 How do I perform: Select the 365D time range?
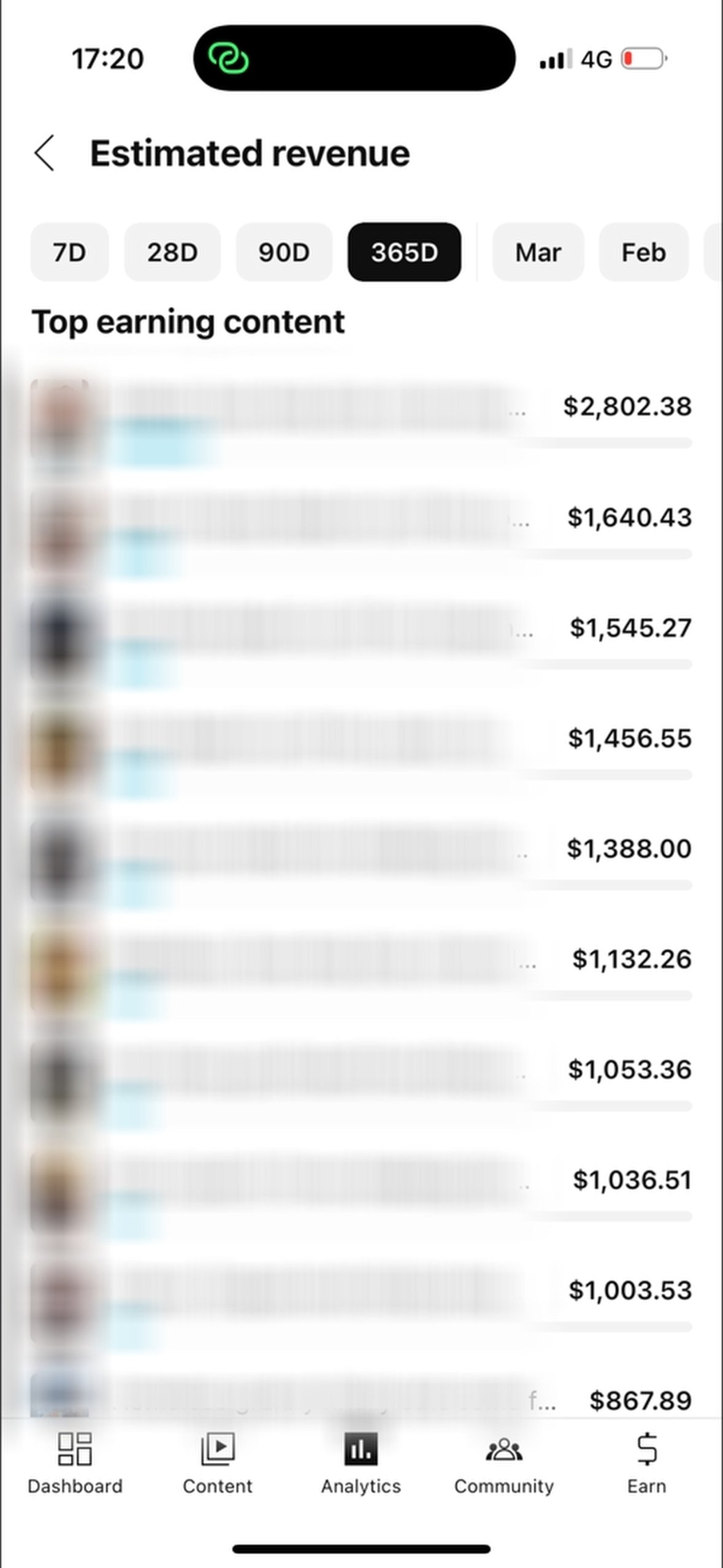tap(404, 252)
